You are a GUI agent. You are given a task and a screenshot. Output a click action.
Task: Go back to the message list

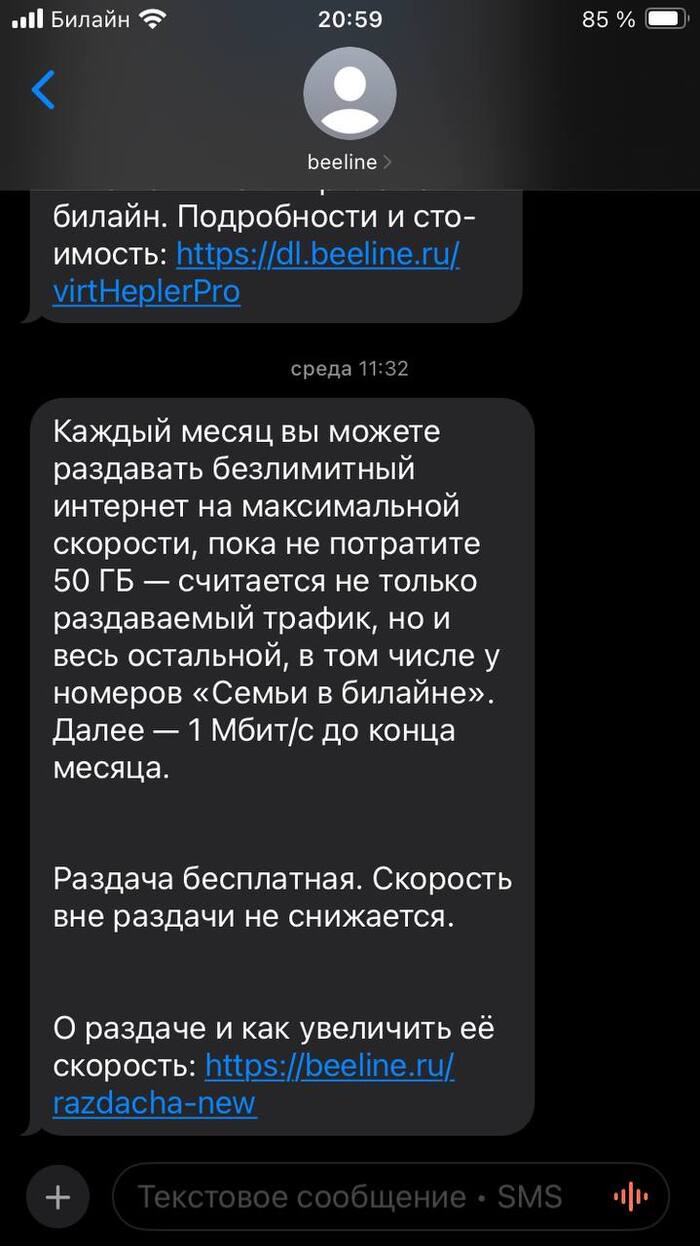click(43, 90)
